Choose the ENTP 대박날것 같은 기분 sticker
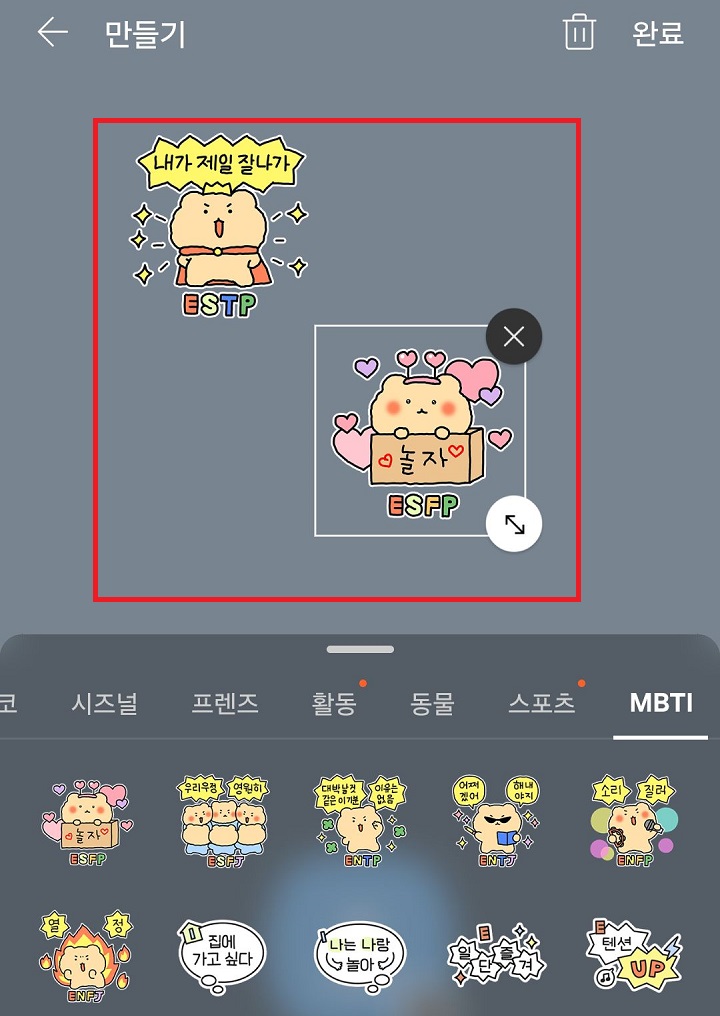This screenshot has height=1016, width=720. point(360,820)
